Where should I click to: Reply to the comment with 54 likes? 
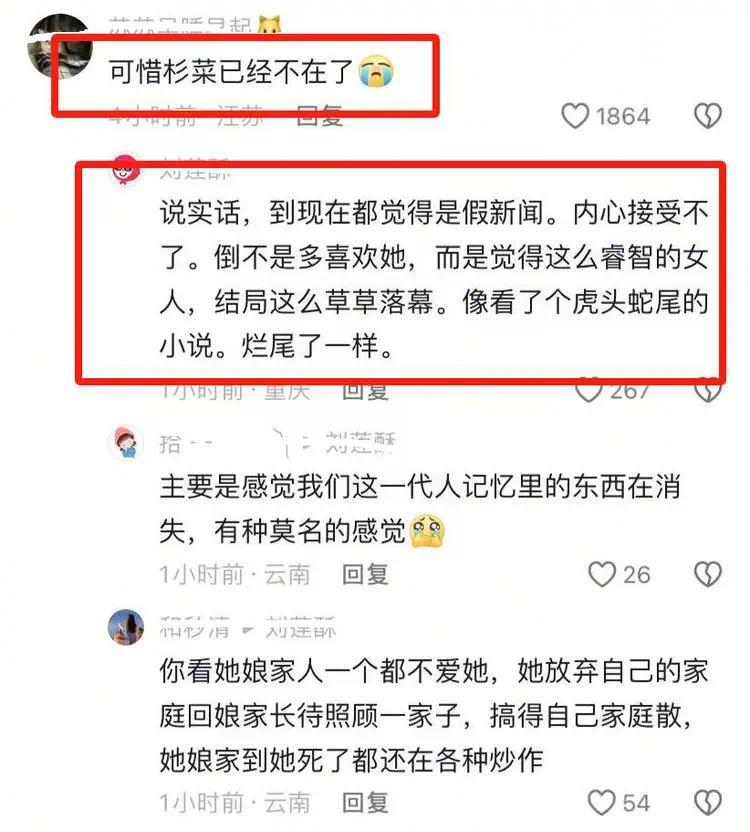click(x=365, y=802)
